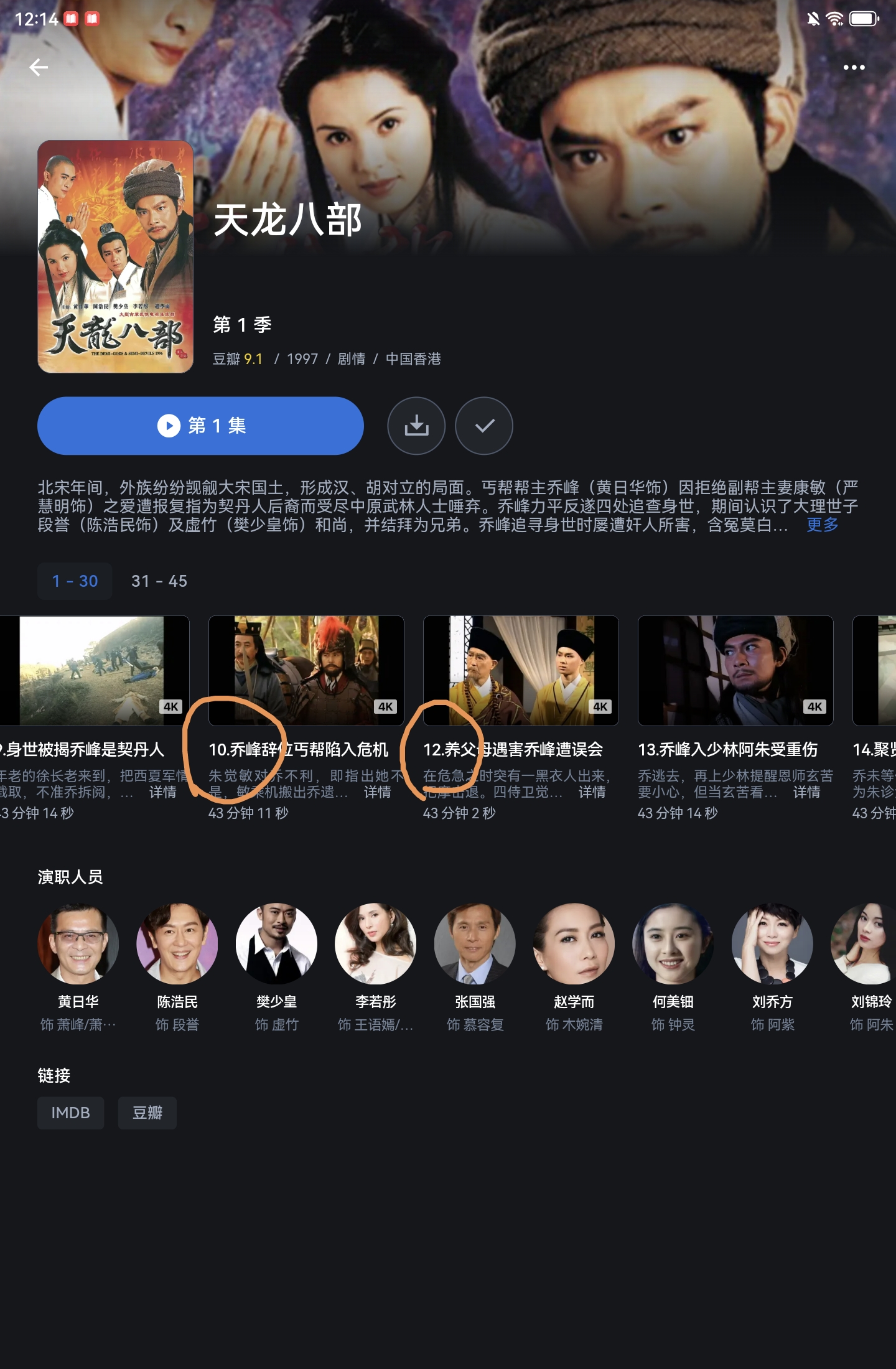Open episode 13 乔峰入少林阿朱受重伤
Image resolution: width=896 pixels, height=1369 pixels.
coord(735,671)
